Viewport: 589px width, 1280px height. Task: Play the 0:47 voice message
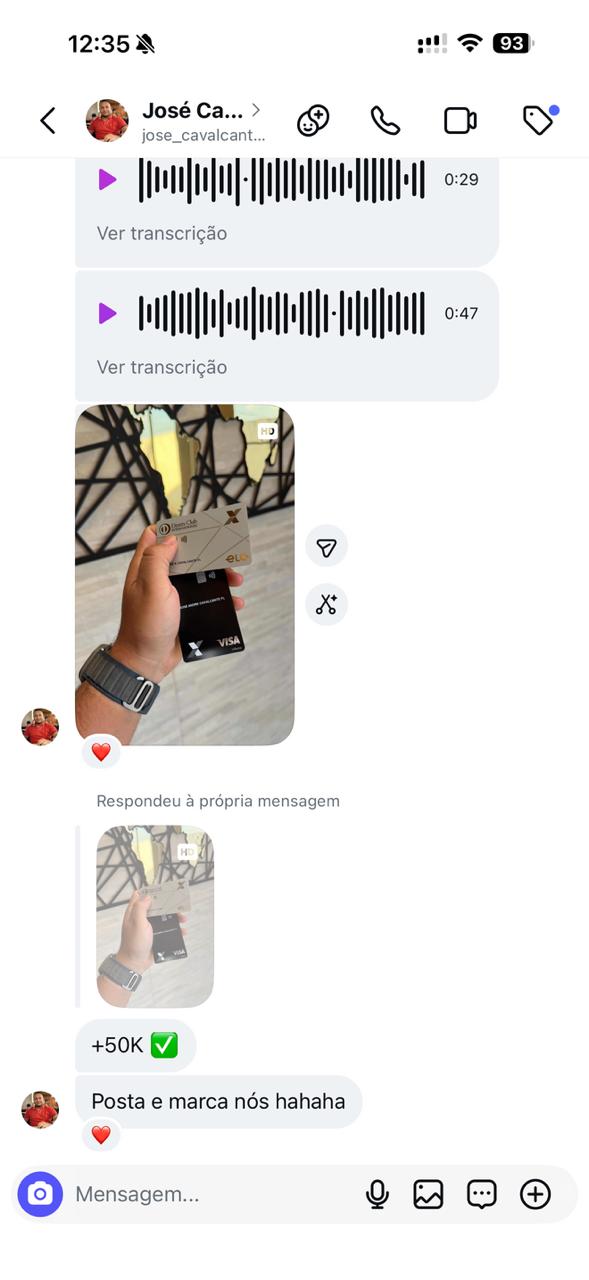click(x=107, y=314)
